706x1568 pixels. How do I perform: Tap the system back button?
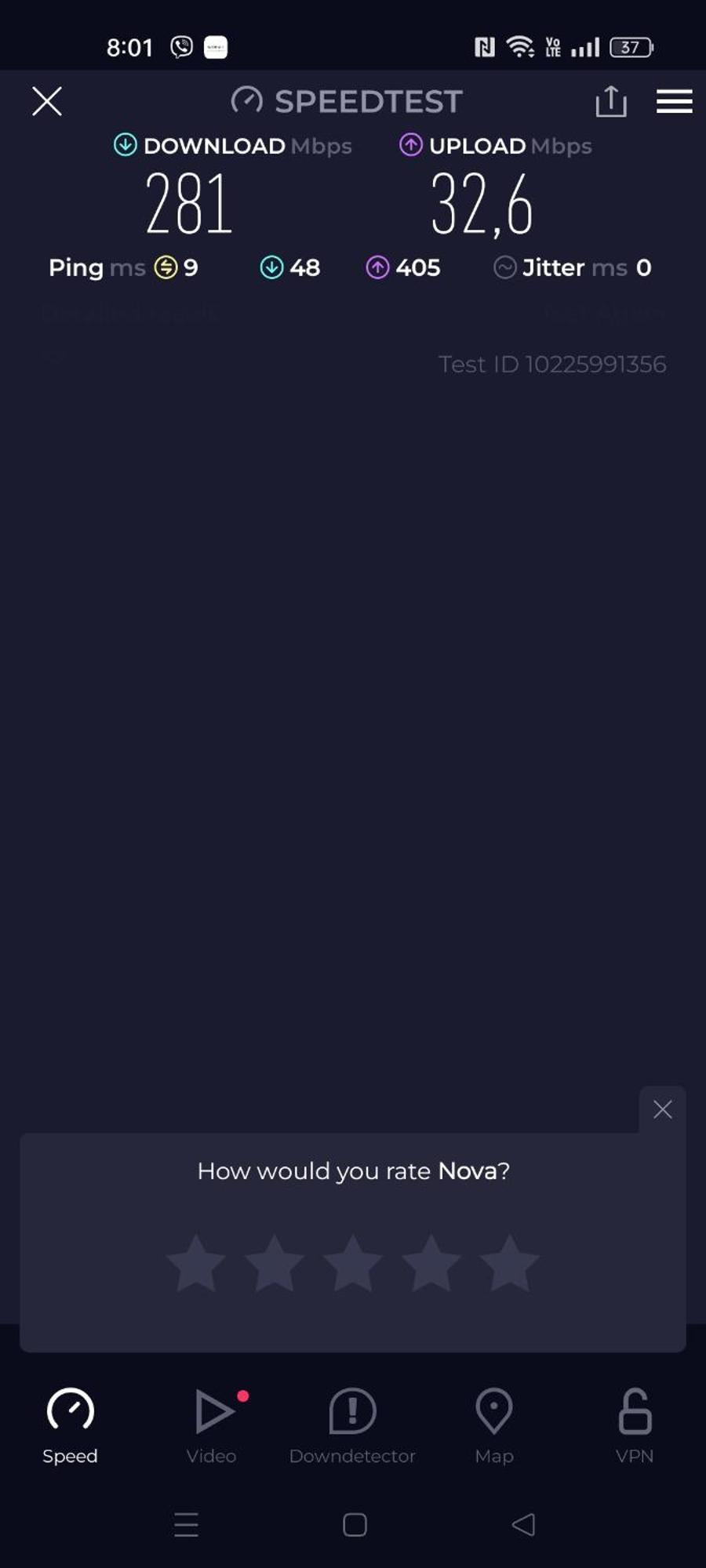523,1524
